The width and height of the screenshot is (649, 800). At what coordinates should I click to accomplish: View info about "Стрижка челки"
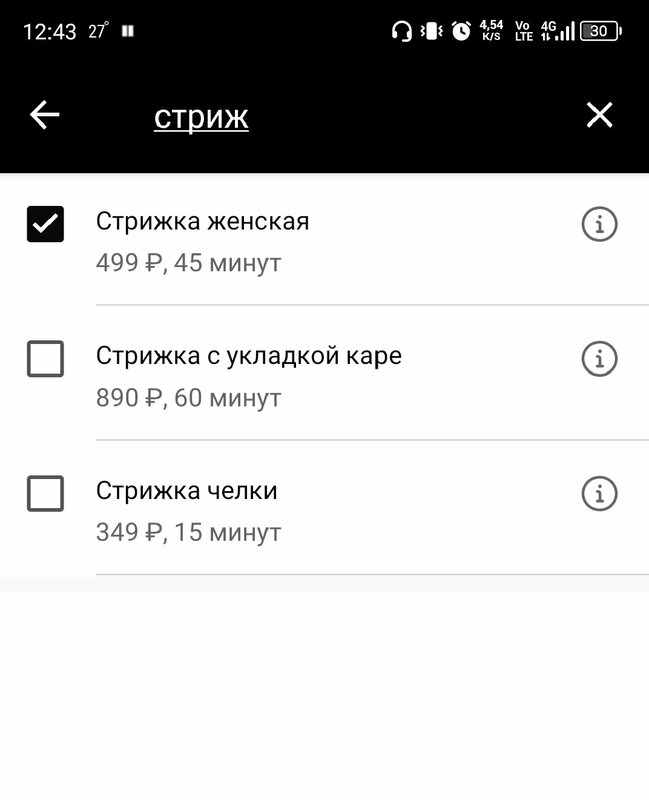click(x=599, y=493)
